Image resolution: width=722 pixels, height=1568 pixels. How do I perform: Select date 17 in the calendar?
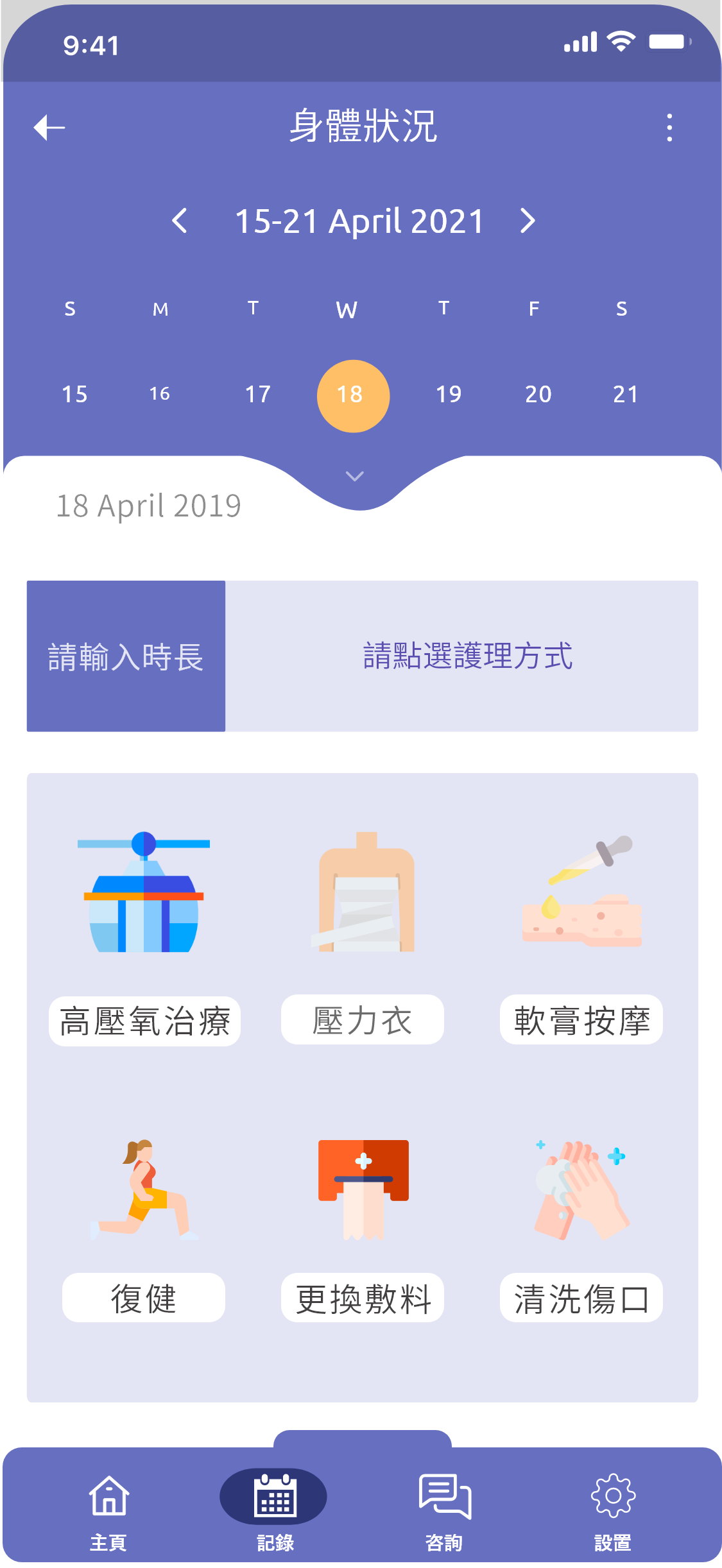pos(258,394)
